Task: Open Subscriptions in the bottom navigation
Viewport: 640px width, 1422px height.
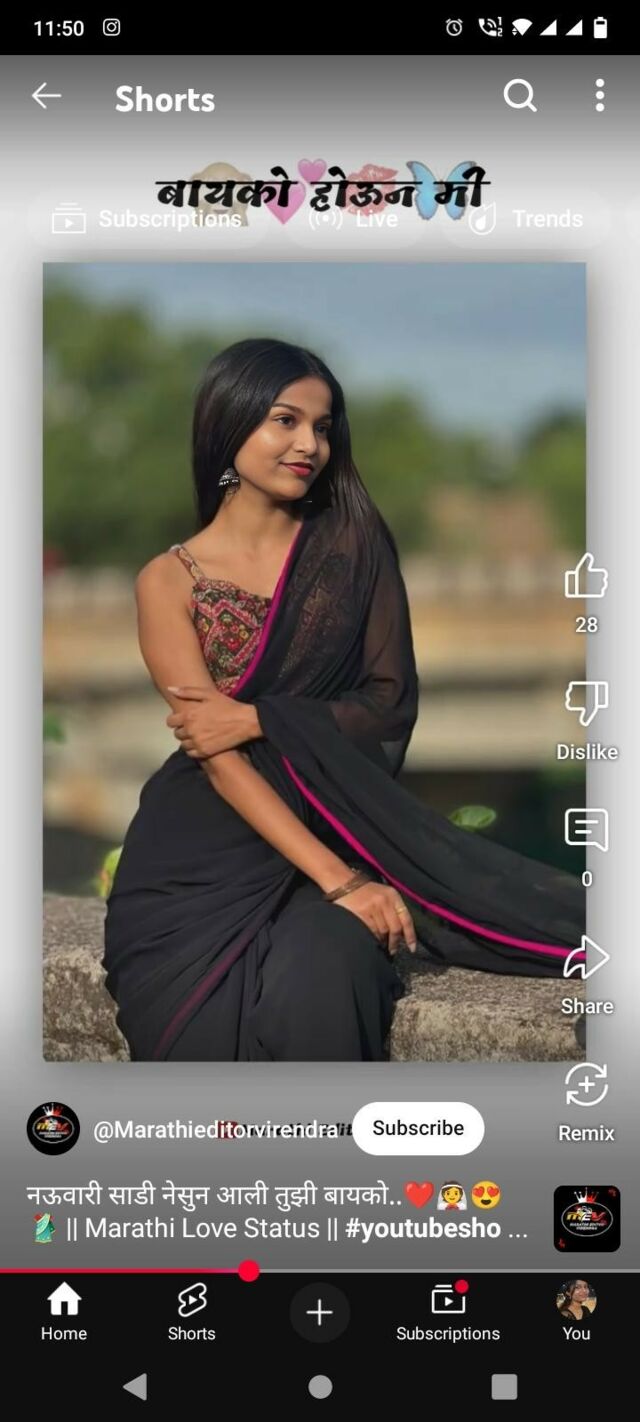Action: (x=447, y=1311)
